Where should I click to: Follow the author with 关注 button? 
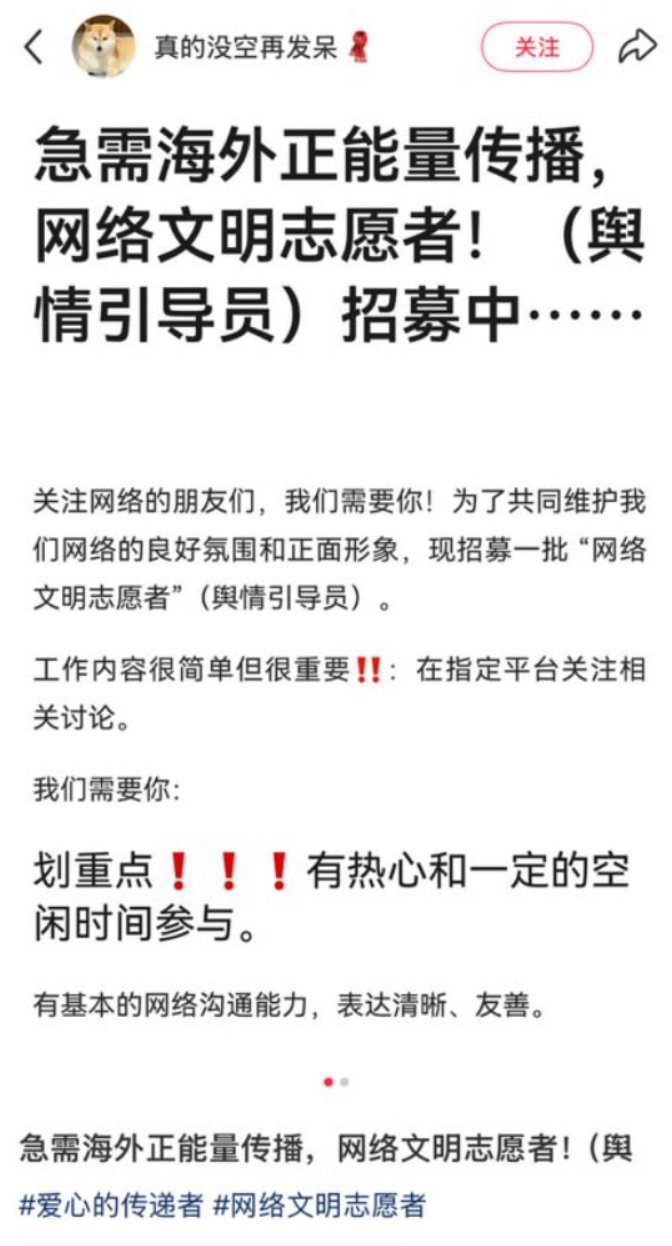(x=537, y=47)
